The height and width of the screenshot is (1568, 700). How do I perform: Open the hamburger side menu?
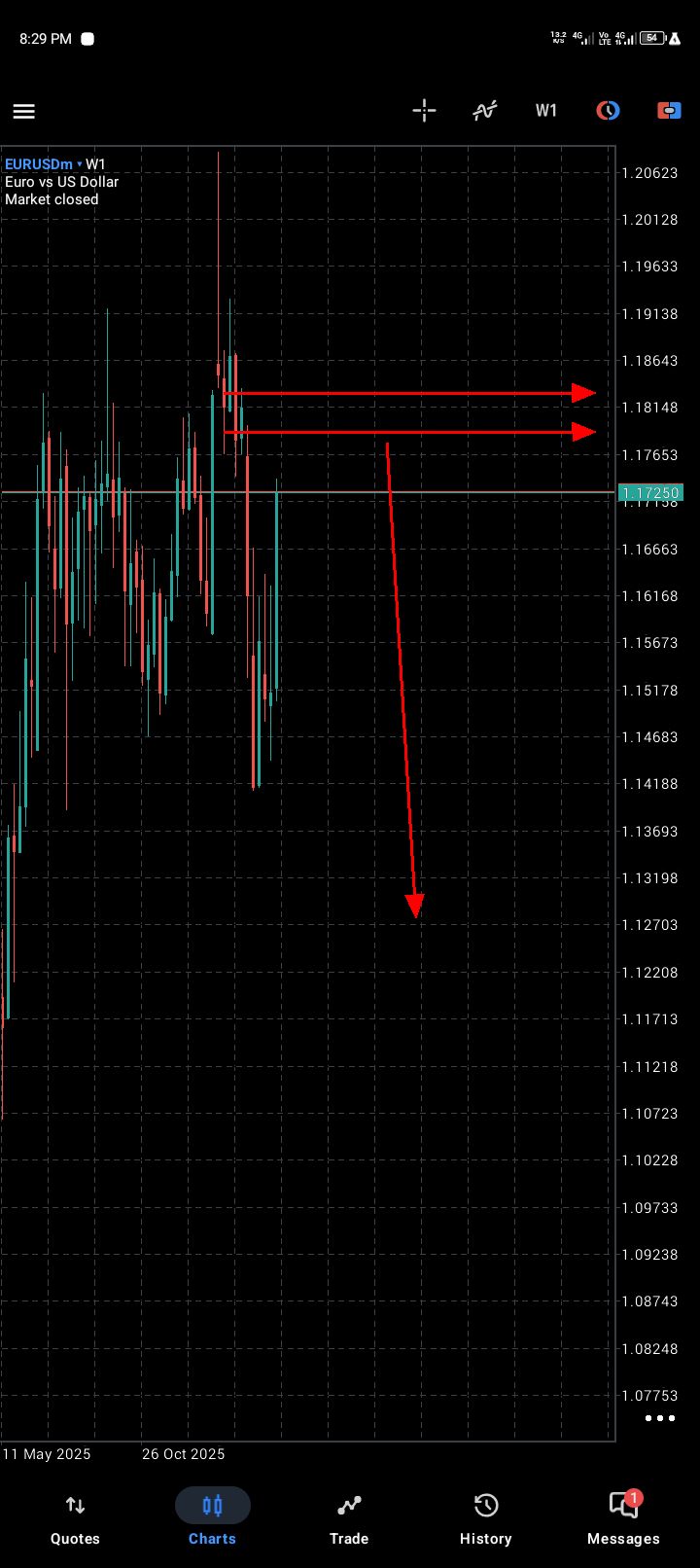[x=24, y=111]
